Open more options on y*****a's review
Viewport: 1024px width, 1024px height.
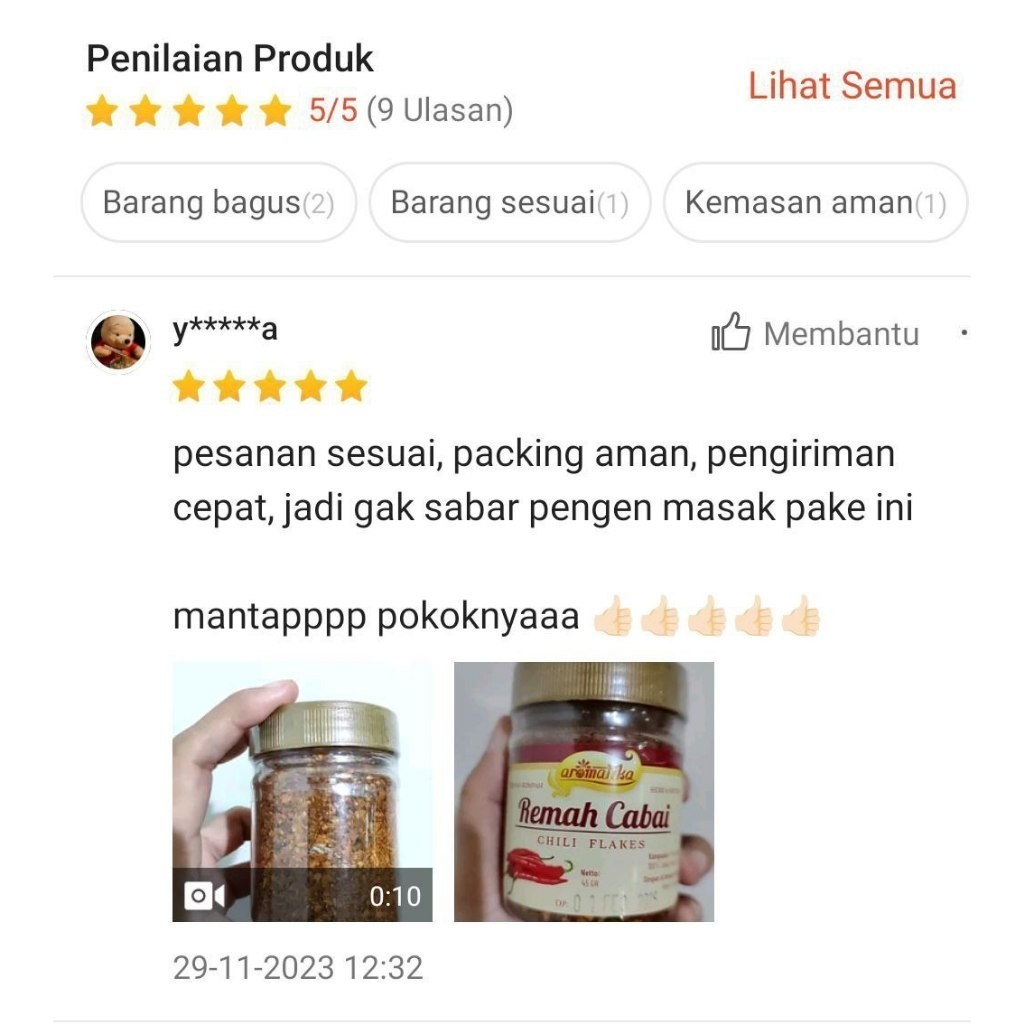pos(963,333)
